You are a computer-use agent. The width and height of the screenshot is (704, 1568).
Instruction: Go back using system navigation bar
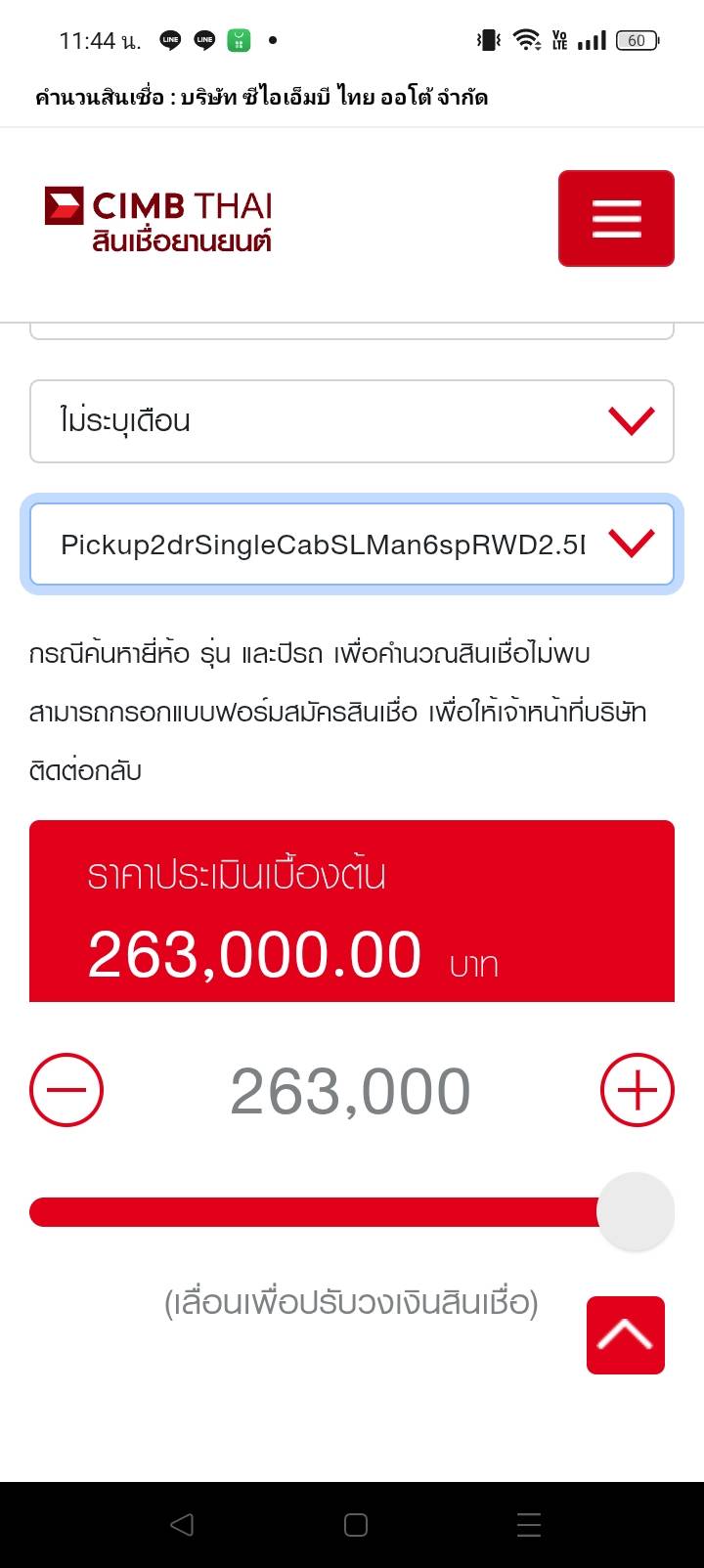(182, 1524)
